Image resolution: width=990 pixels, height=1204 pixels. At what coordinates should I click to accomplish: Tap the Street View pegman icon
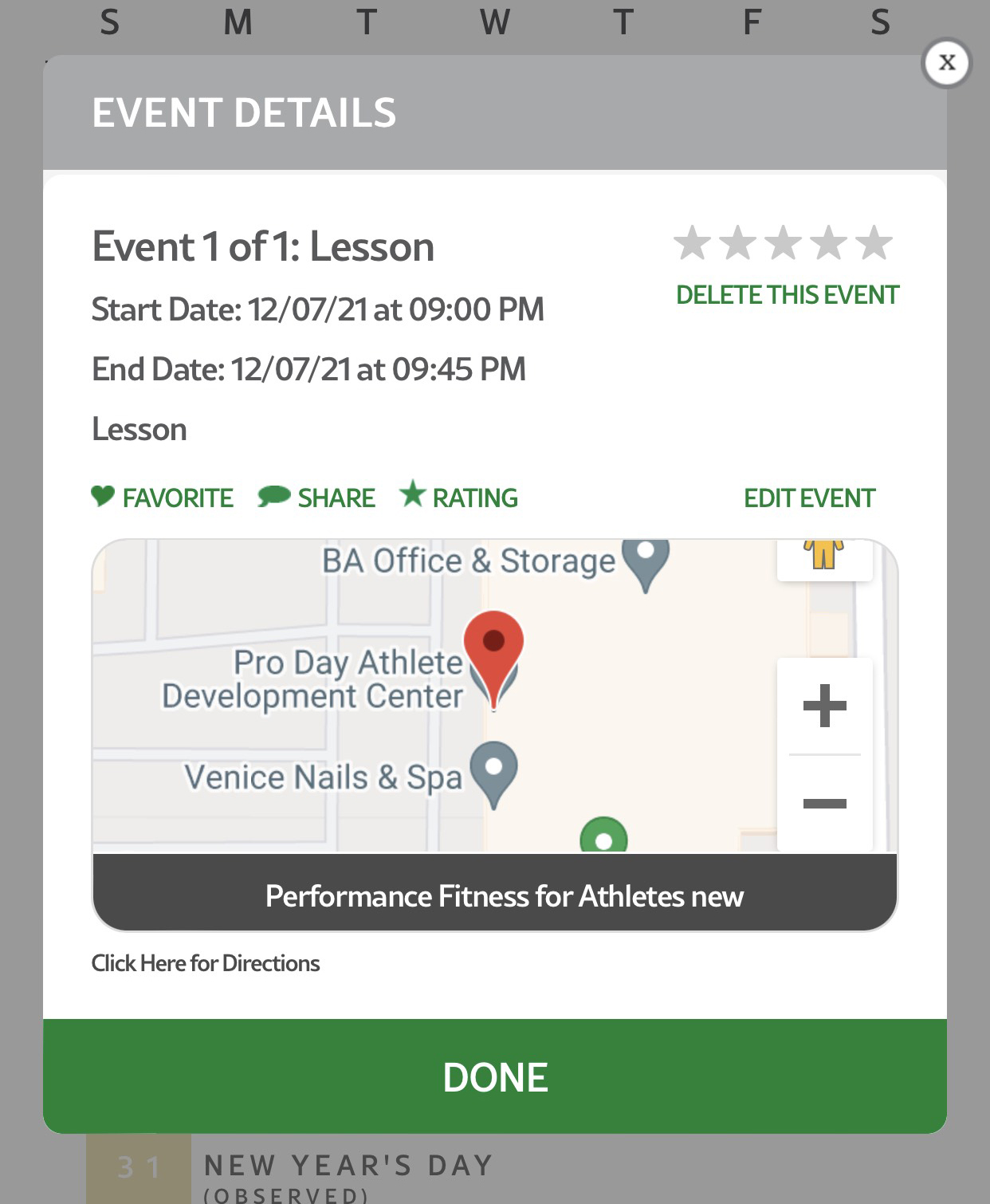pos(824,555)
